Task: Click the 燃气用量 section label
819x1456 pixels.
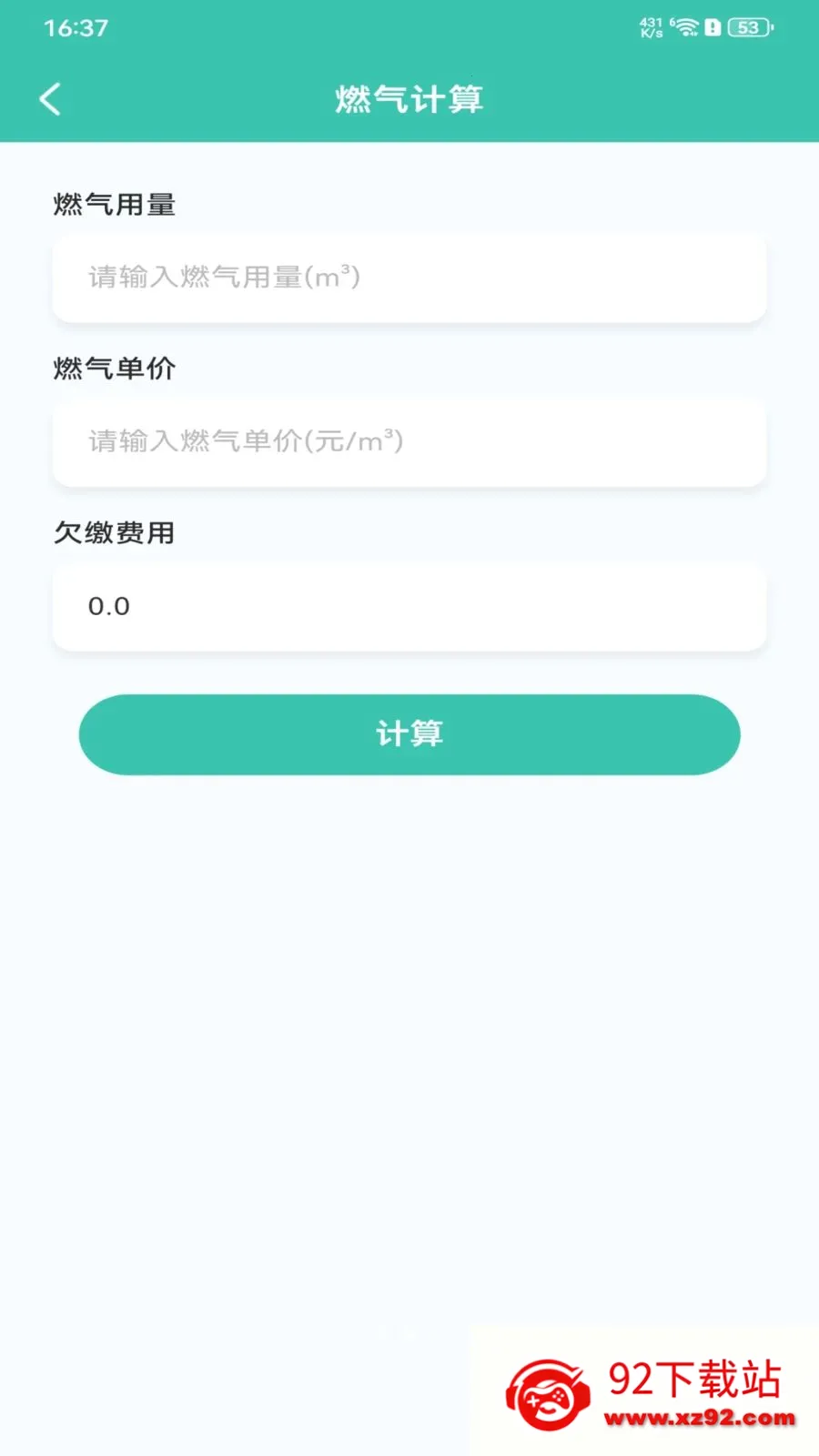Action: click(x=115, y=205)
